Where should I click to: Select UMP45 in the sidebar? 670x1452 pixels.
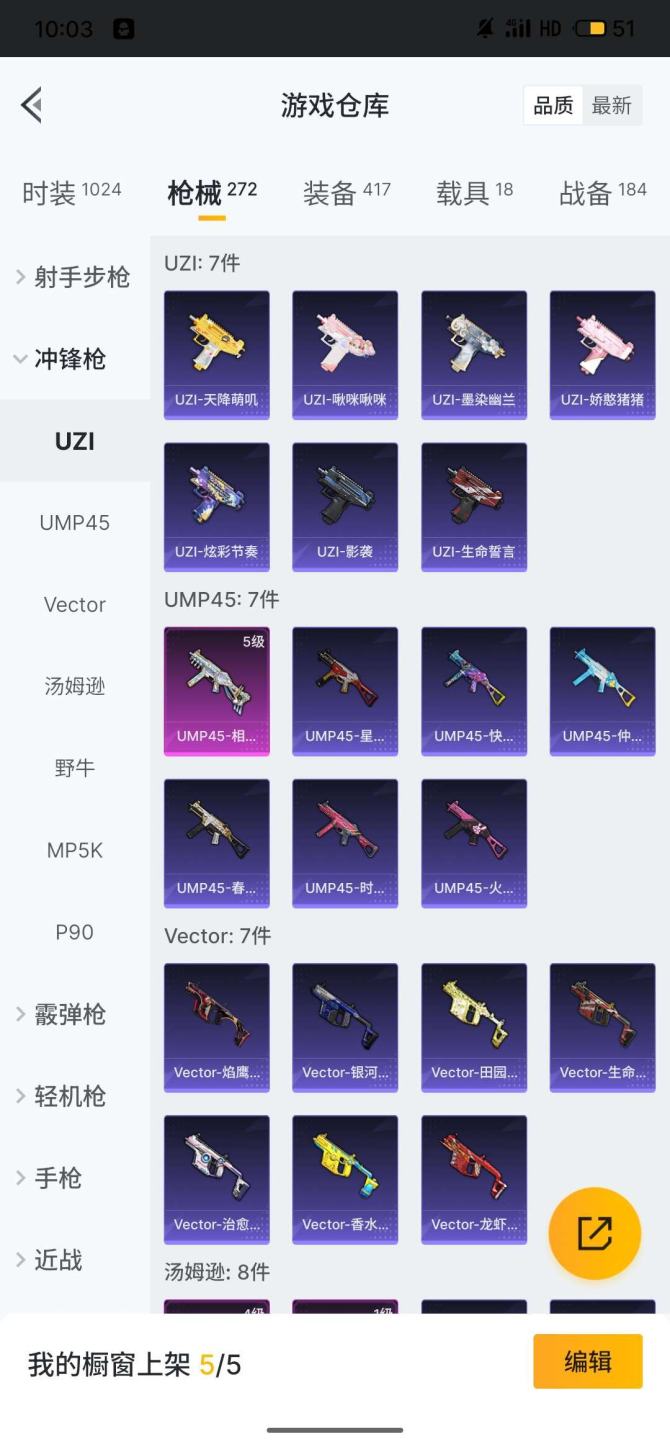tap(75, 523)
